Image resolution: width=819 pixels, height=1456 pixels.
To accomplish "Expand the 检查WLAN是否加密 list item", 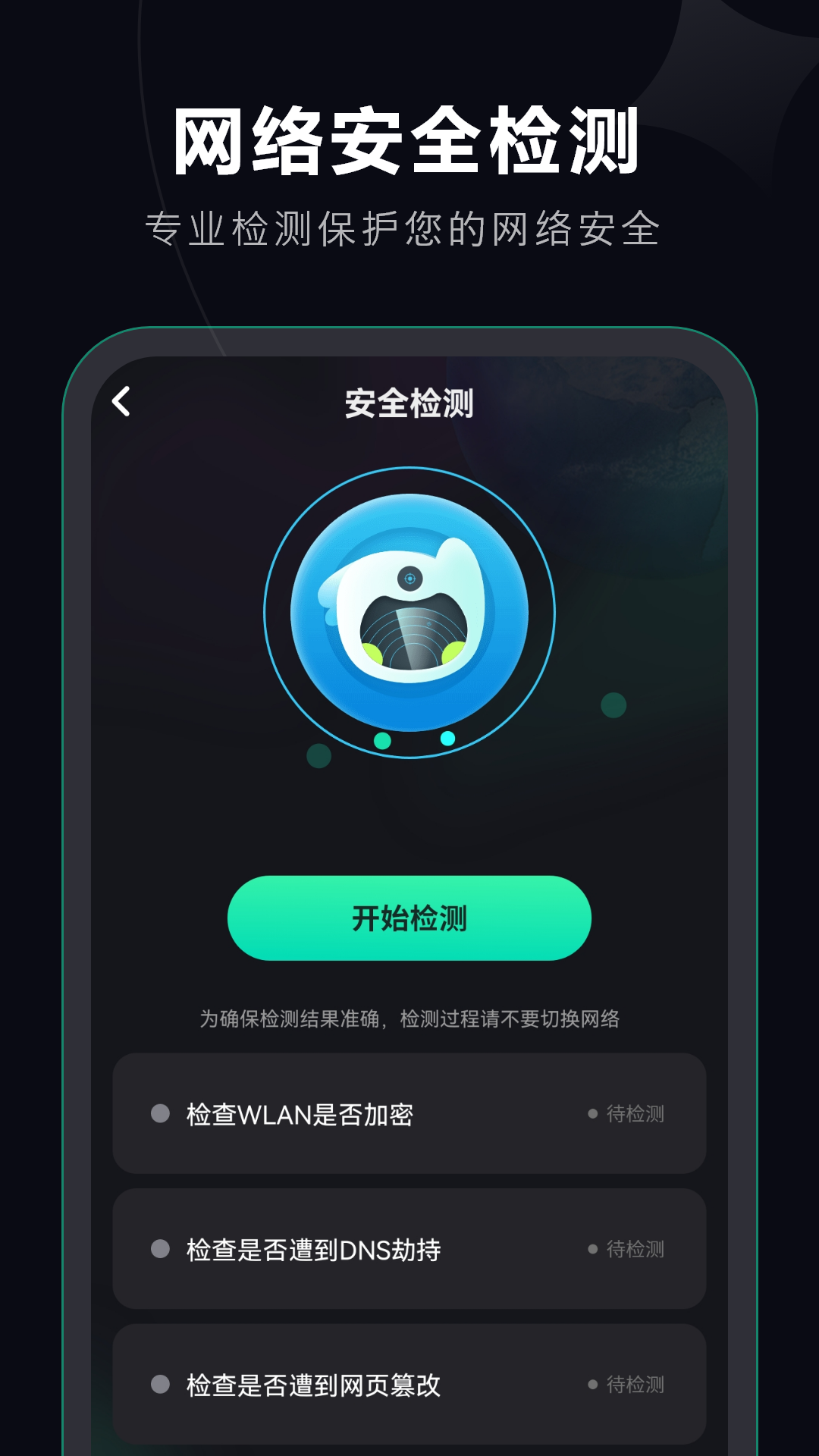I will [x=409, y=1114].
